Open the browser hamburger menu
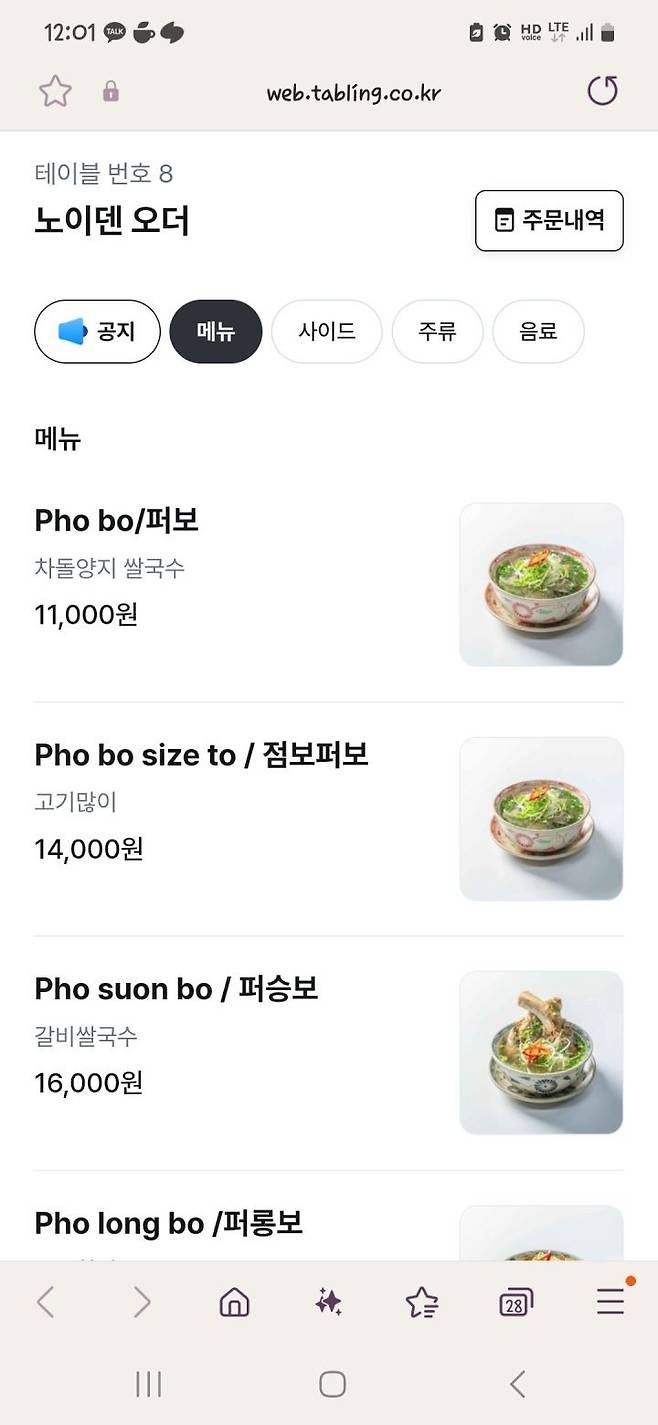Viewport: 658px width, 1425px height. coord(610,1301)
